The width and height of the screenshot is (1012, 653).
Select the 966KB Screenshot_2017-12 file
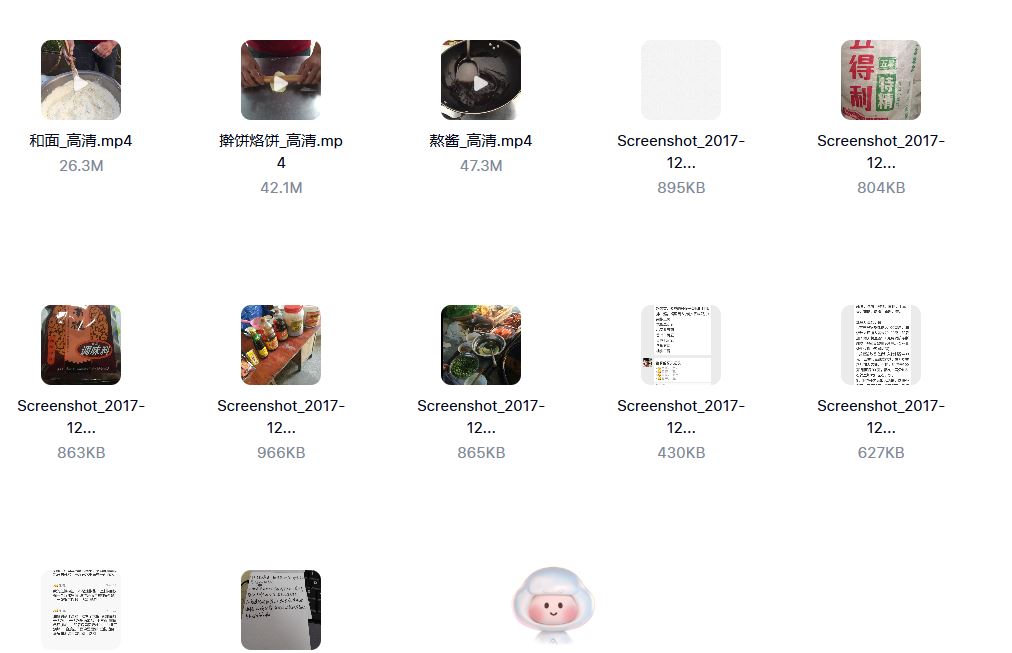click(281, 345)
